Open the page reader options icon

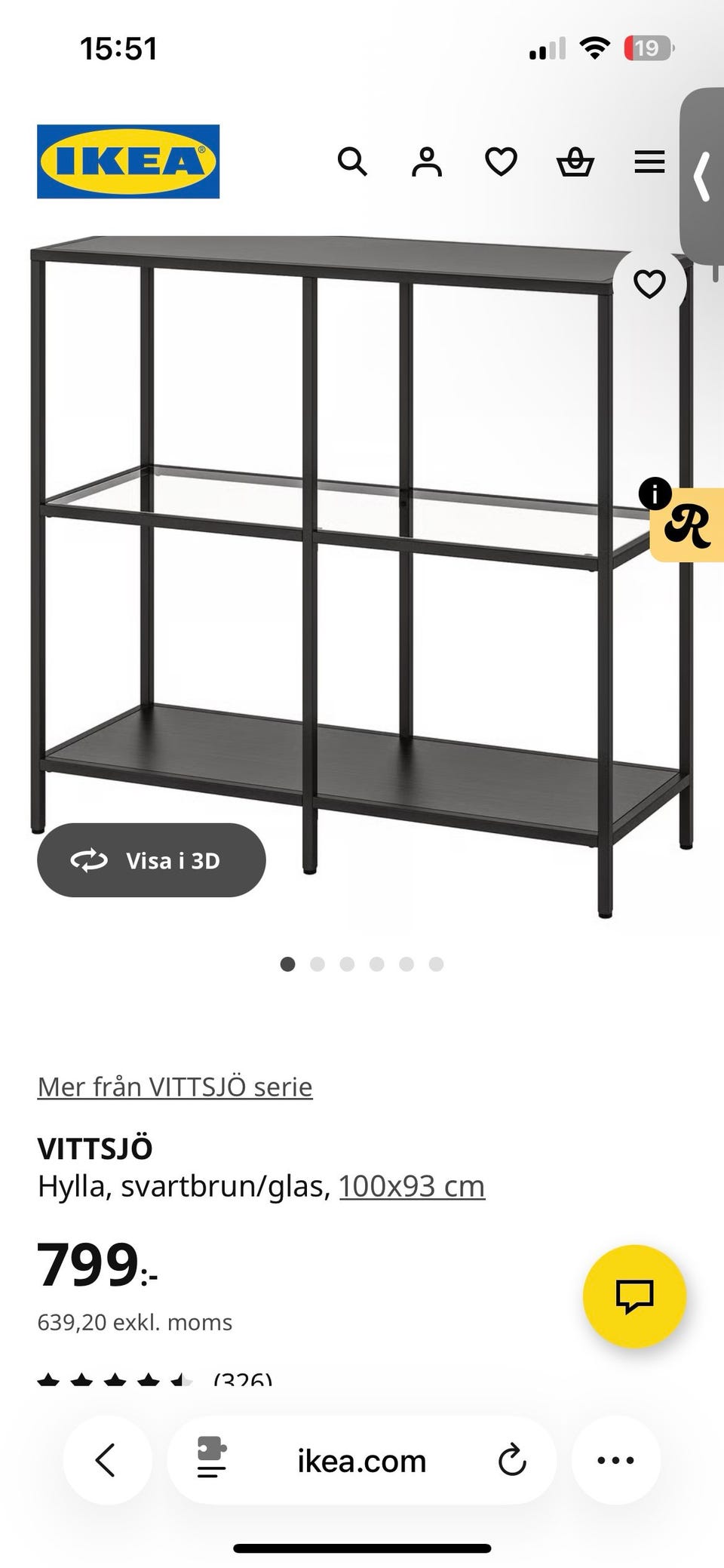point(211,1459)
